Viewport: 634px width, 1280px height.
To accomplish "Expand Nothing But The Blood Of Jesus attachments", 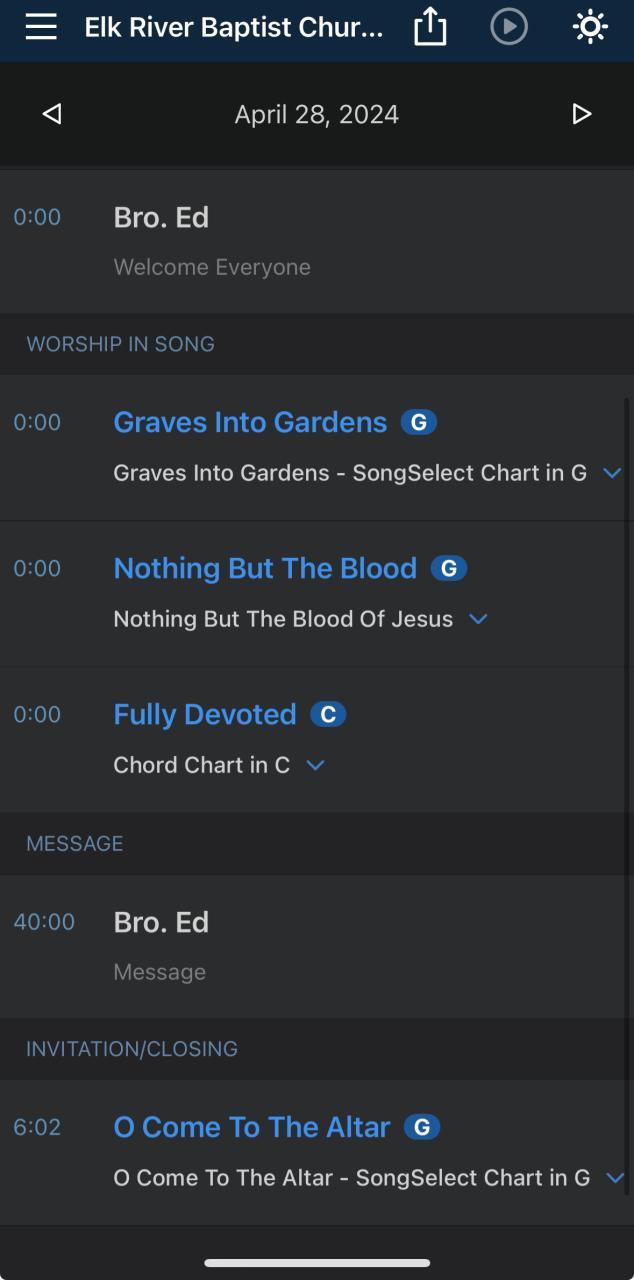I will [478, 619].
